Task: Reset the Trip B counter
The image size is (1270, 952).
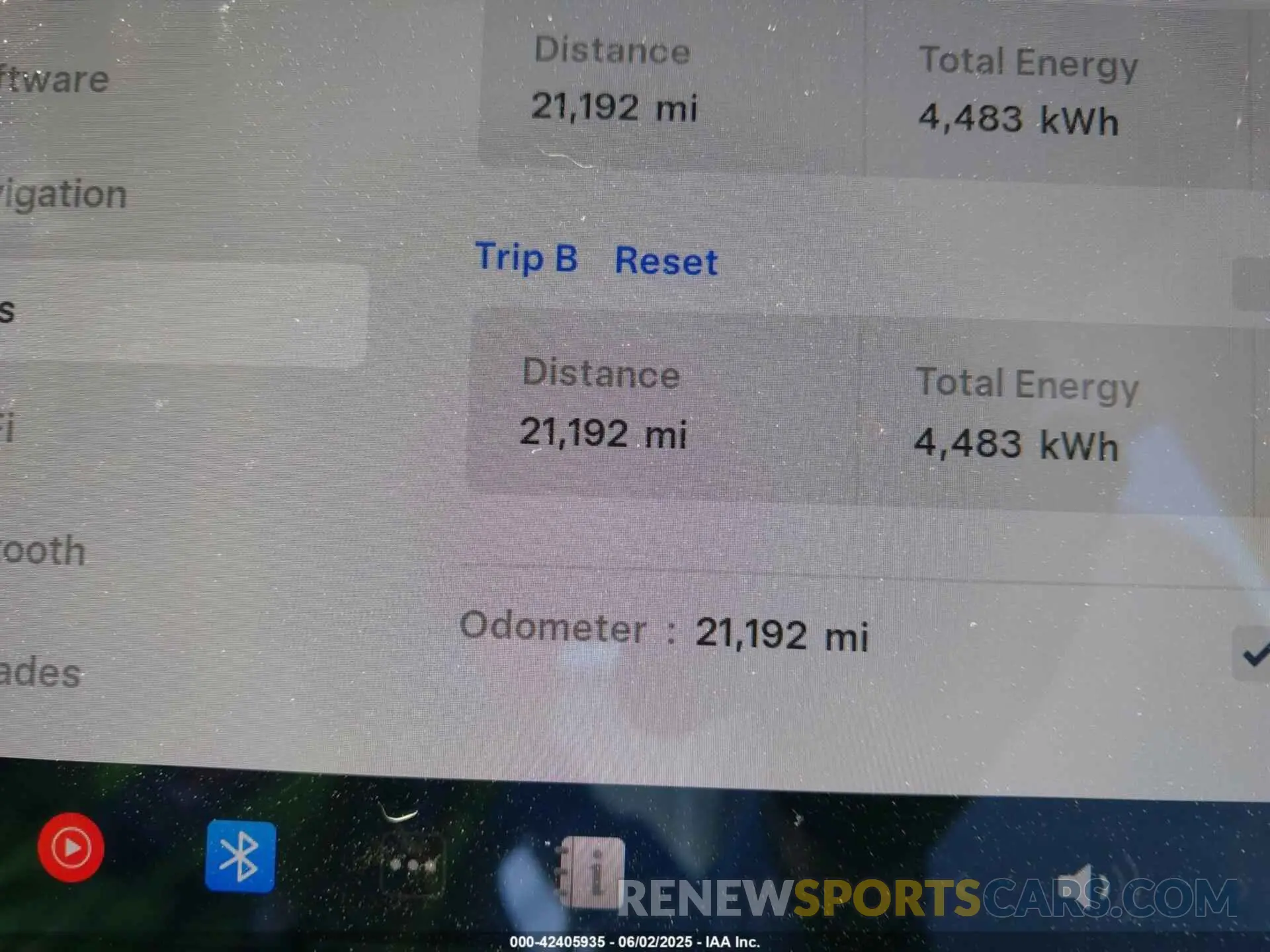Action: pos(665,260)
